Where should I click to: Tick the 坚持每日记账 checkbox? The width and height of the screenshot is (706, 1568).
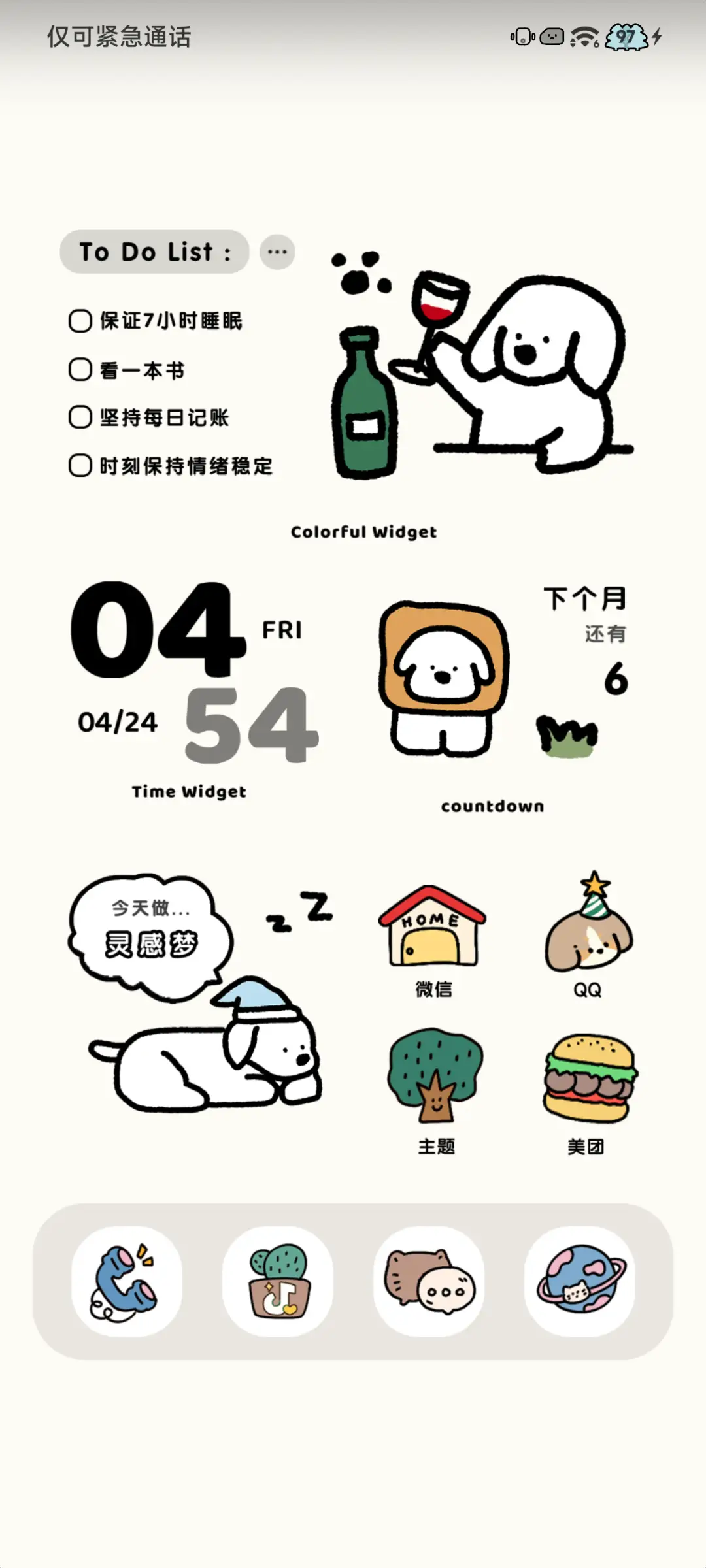pyautogui.click(x=80, y=417)
